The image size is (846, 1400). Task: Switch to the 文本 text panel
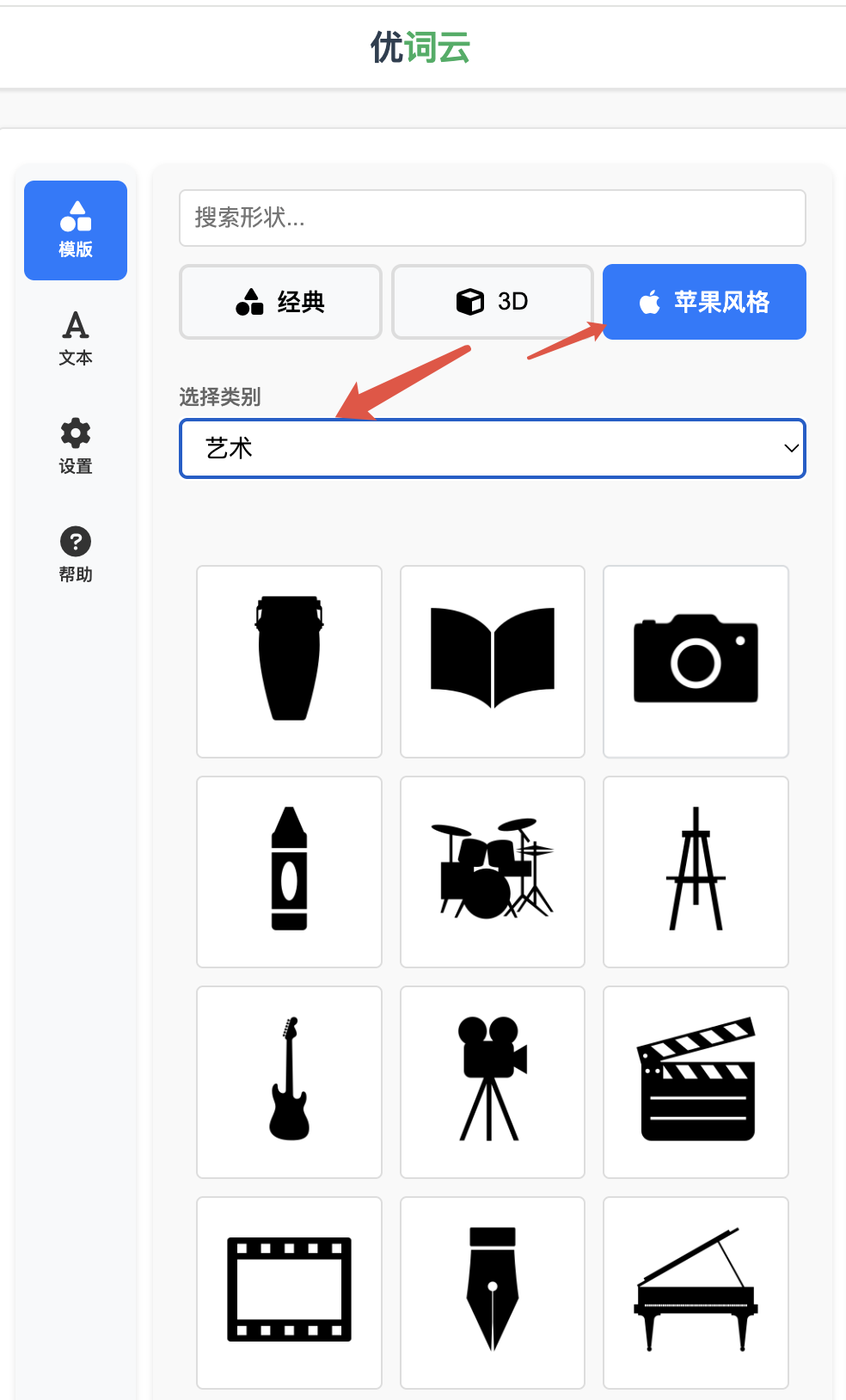click(x=75, y=337)
